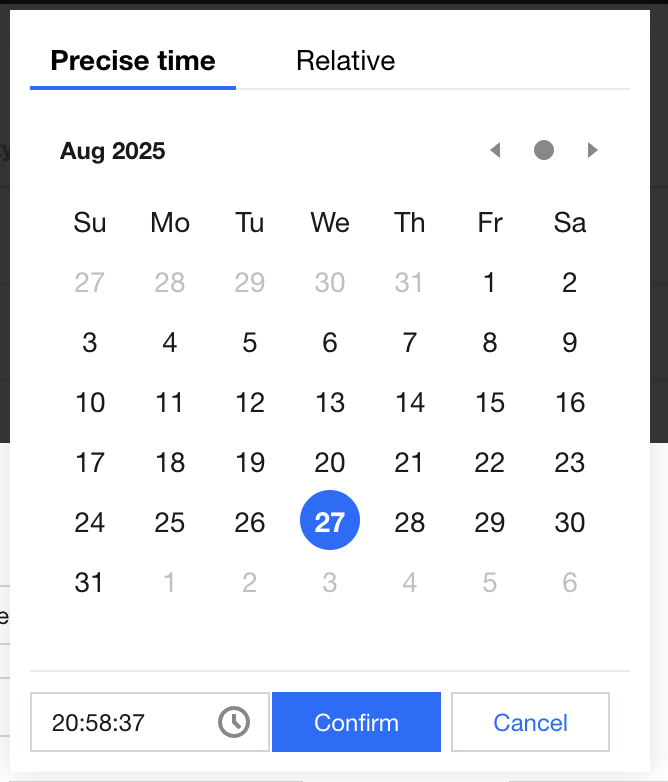Select August 1 on the calendar
This screenshot has width=668, height=782.
(489, 283)
